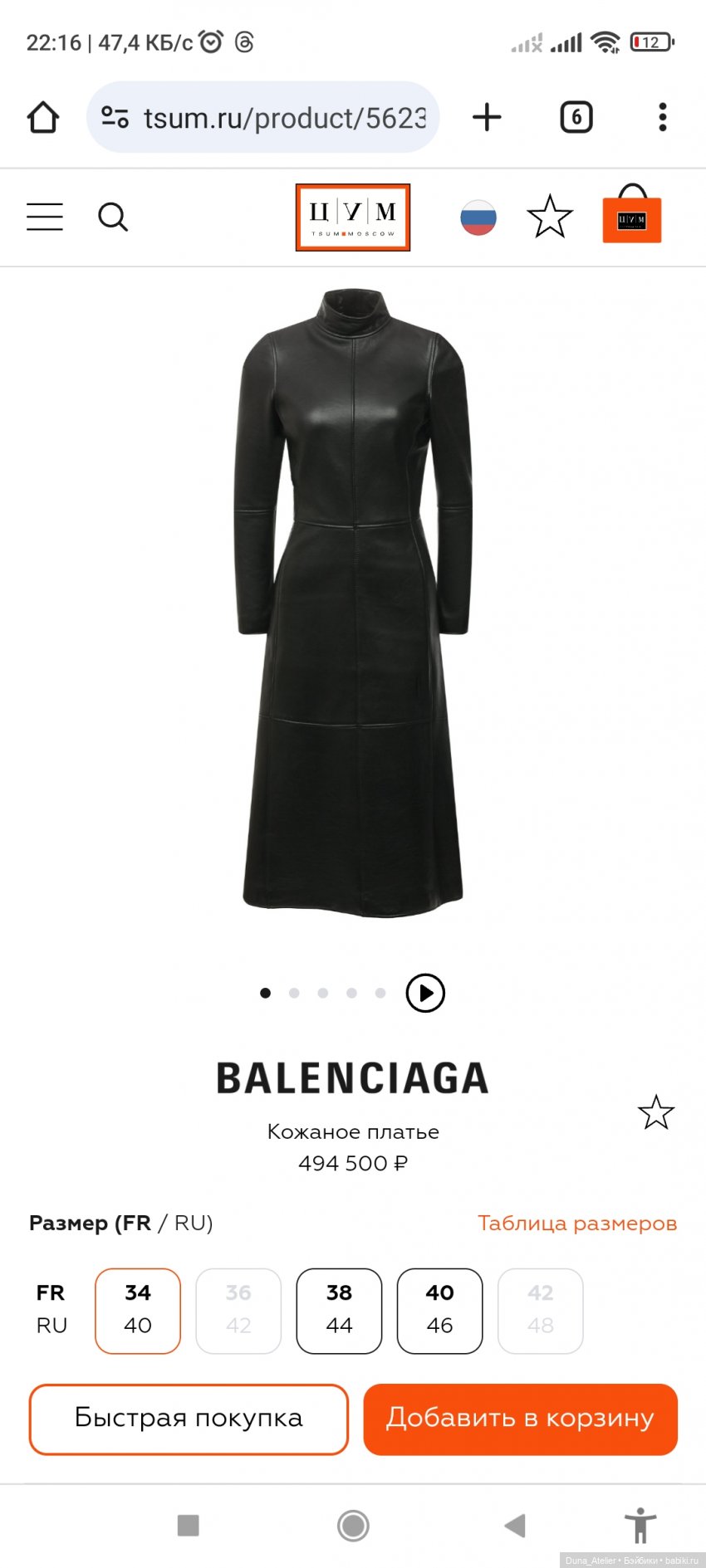
Task: Go to the TSUM homepage logo
Action: pos(353,217)
